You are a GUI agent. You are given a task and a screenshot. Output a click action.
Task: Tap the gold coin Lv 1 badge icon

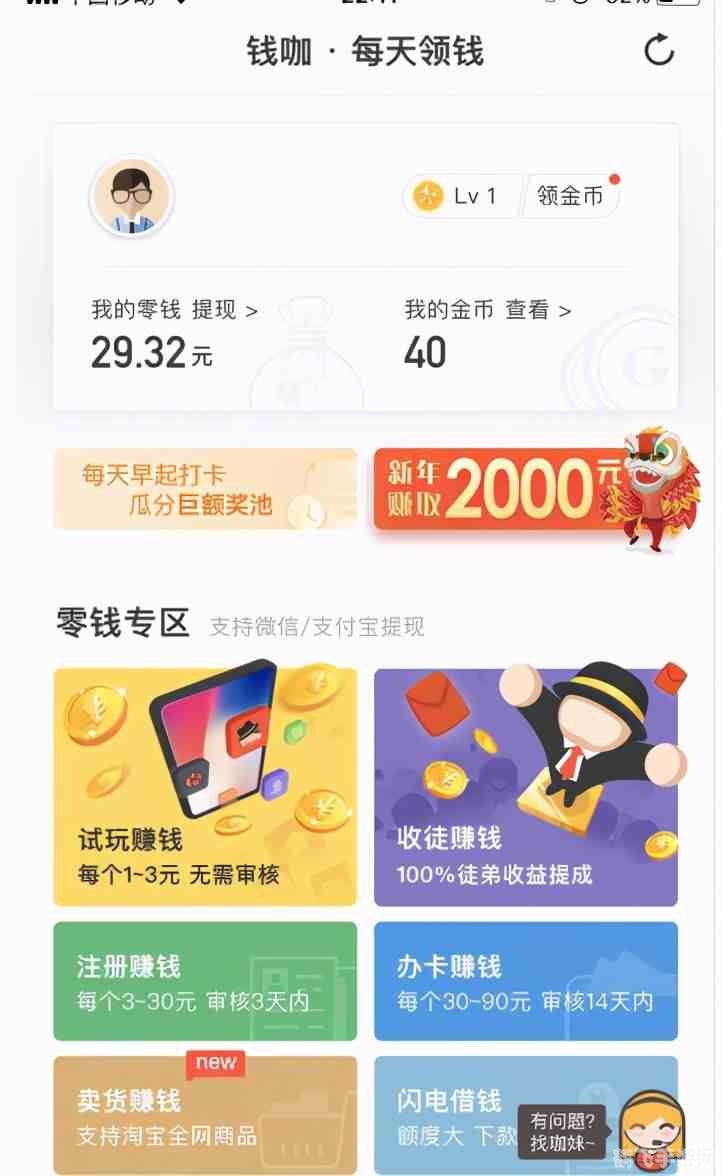(428, 196)
